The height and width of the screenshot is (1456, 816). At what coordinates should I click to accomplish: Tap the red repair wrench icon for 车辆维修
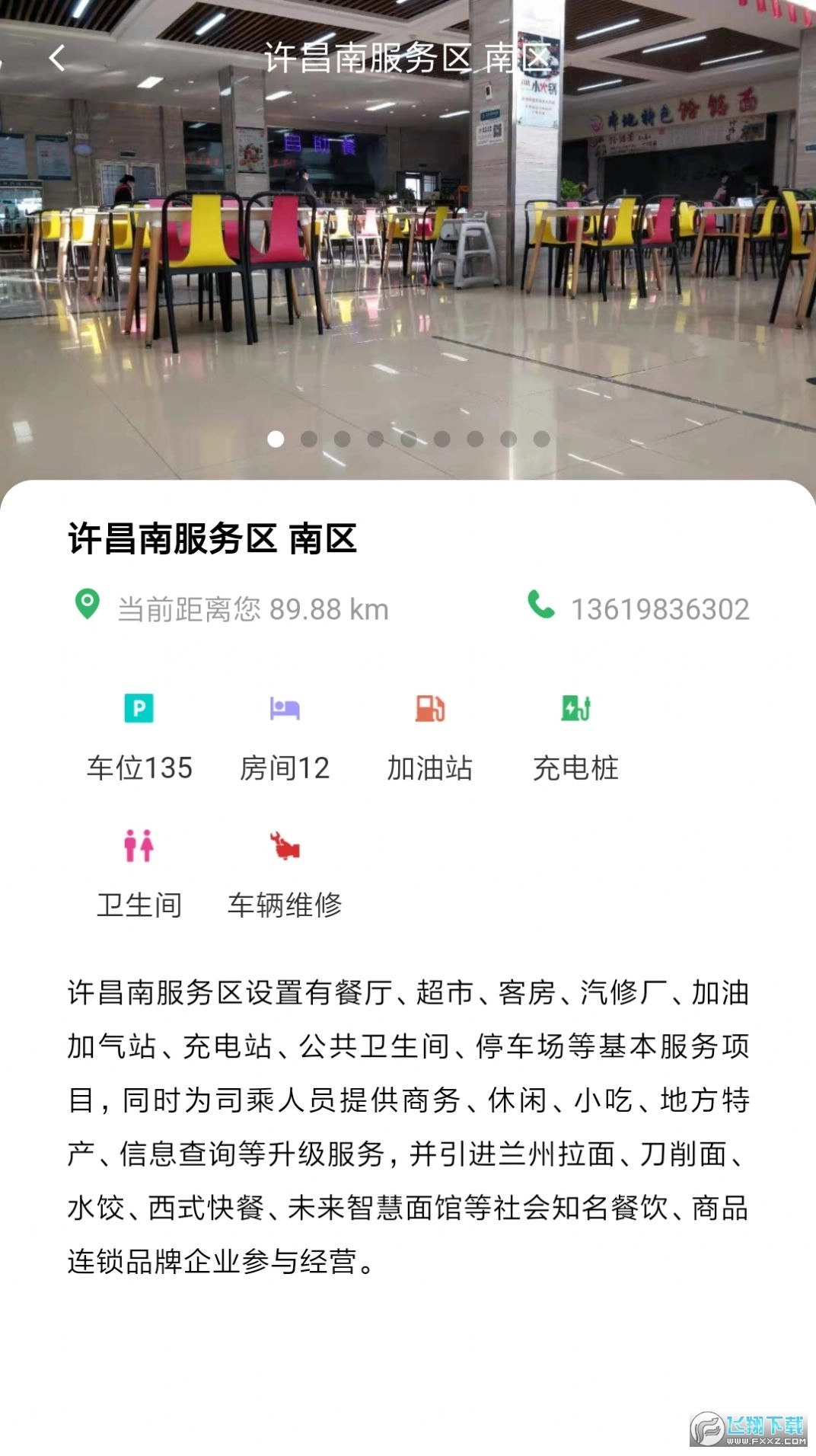pyautogui.click(x=283, y=845)
